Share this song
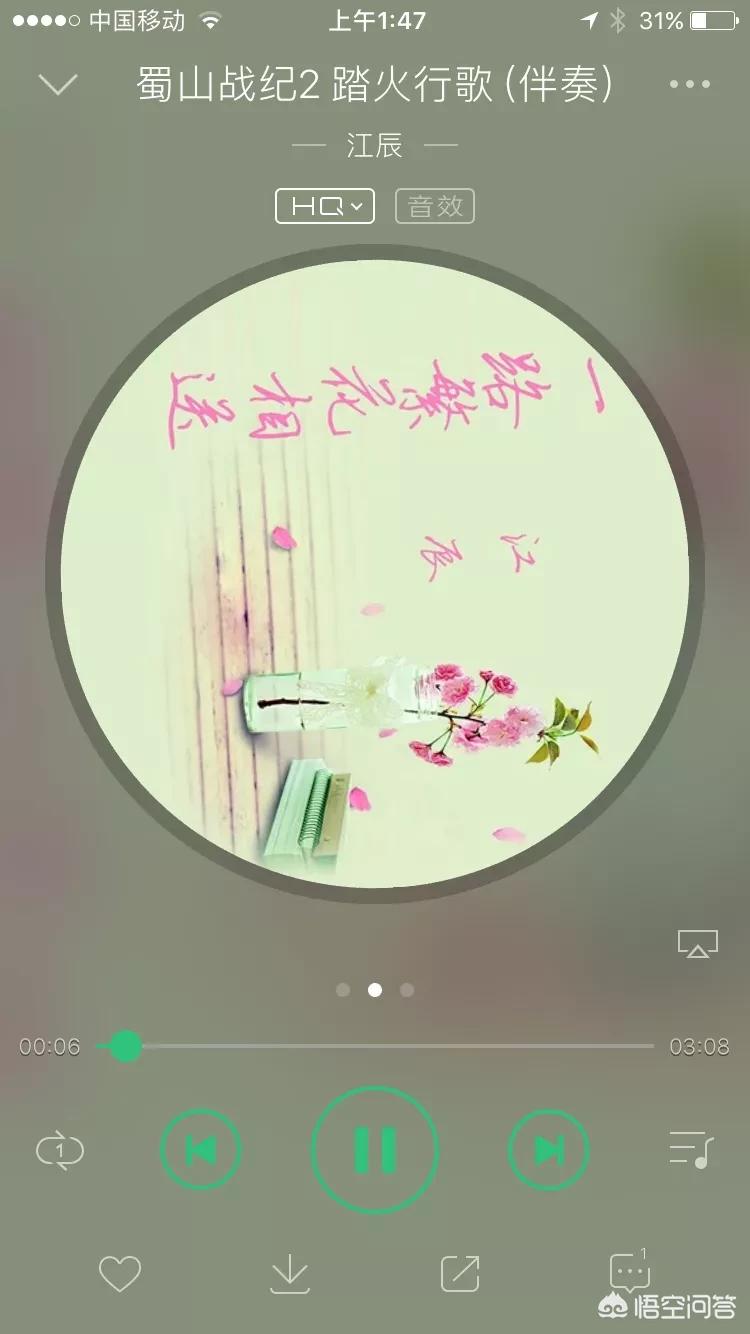Screen dimensions: 750x1334 pyautogui.click(x=460, y=1273)
